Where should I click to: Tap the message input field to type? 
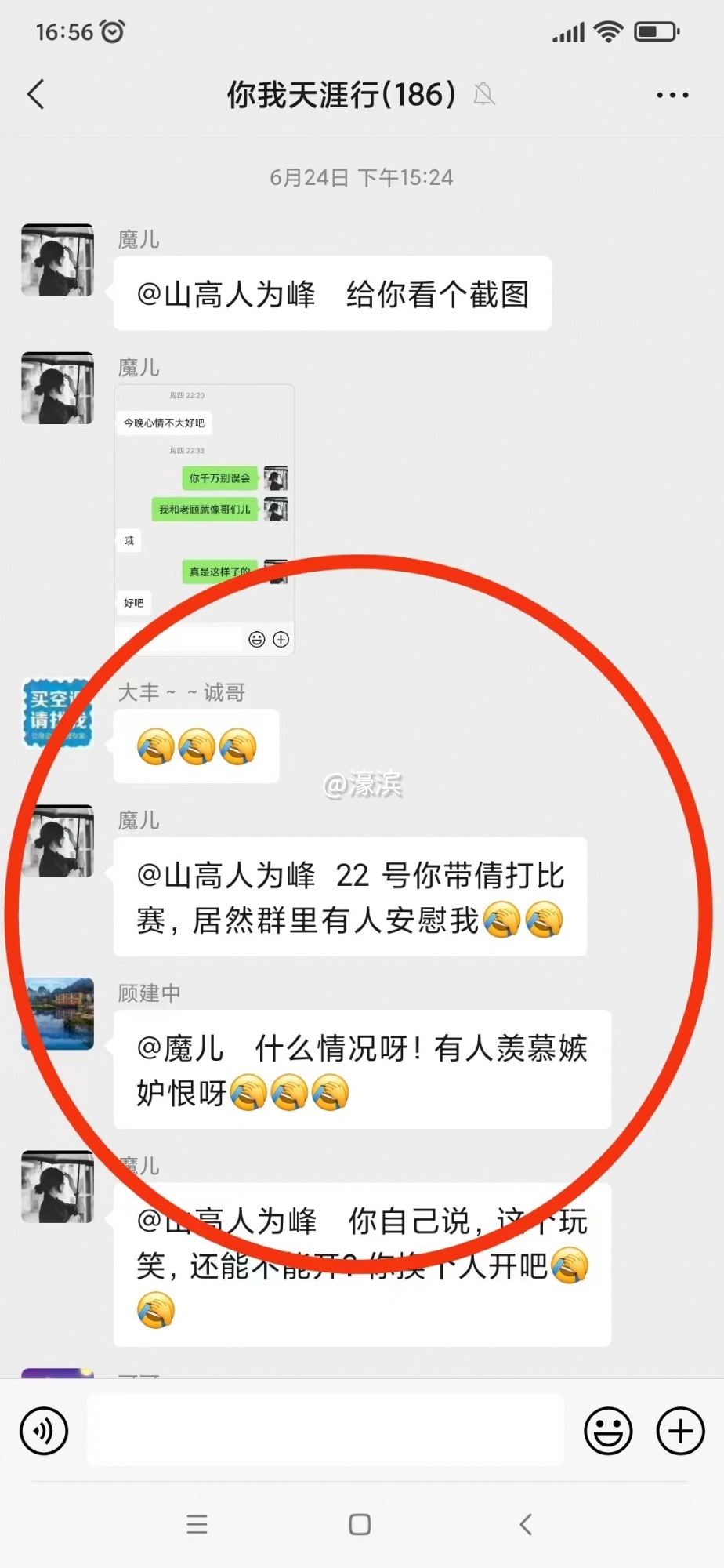click(x=325, y=1430)
